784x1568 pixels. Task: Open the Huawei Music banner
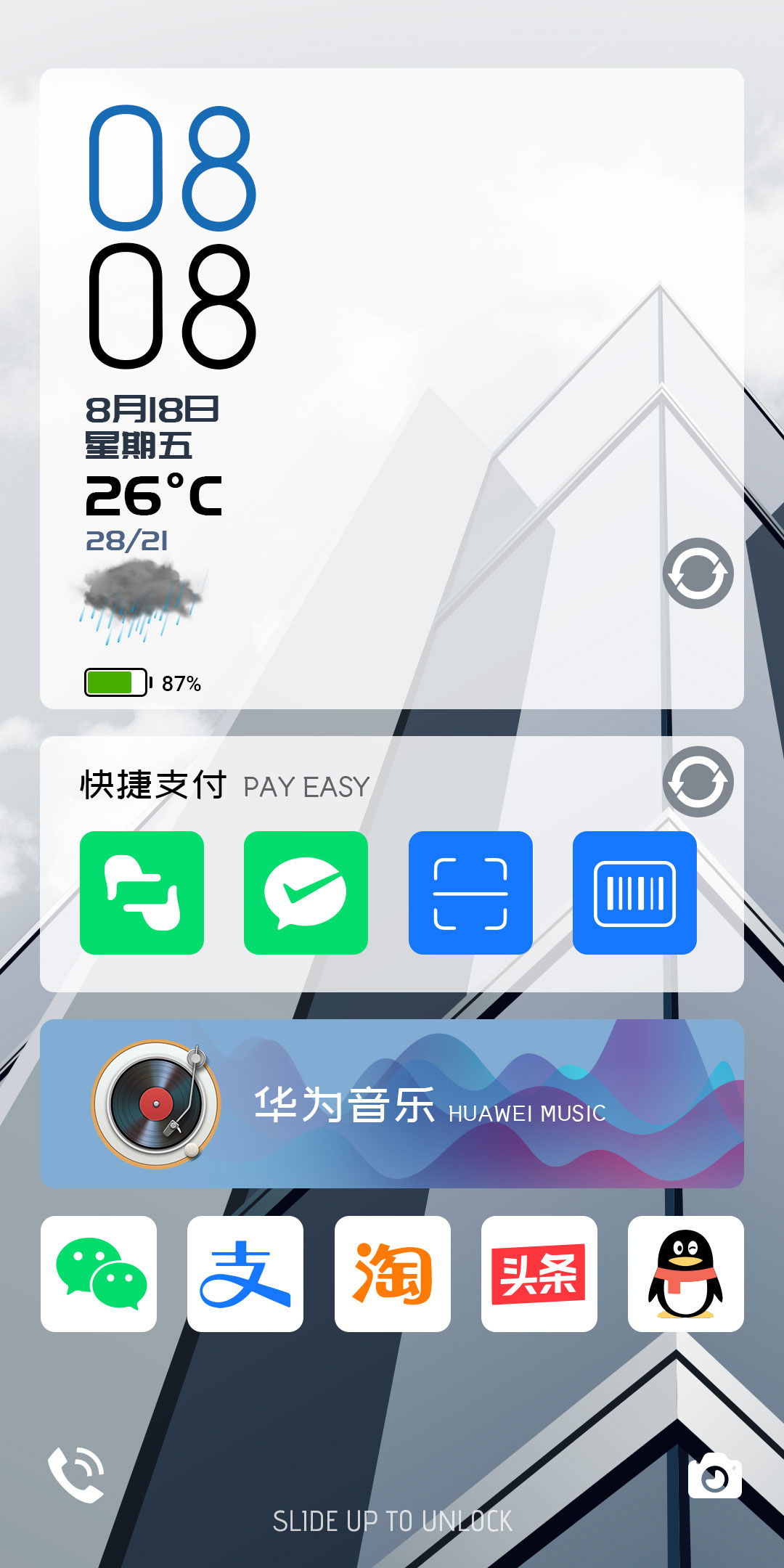click(x=392, y=1103)
